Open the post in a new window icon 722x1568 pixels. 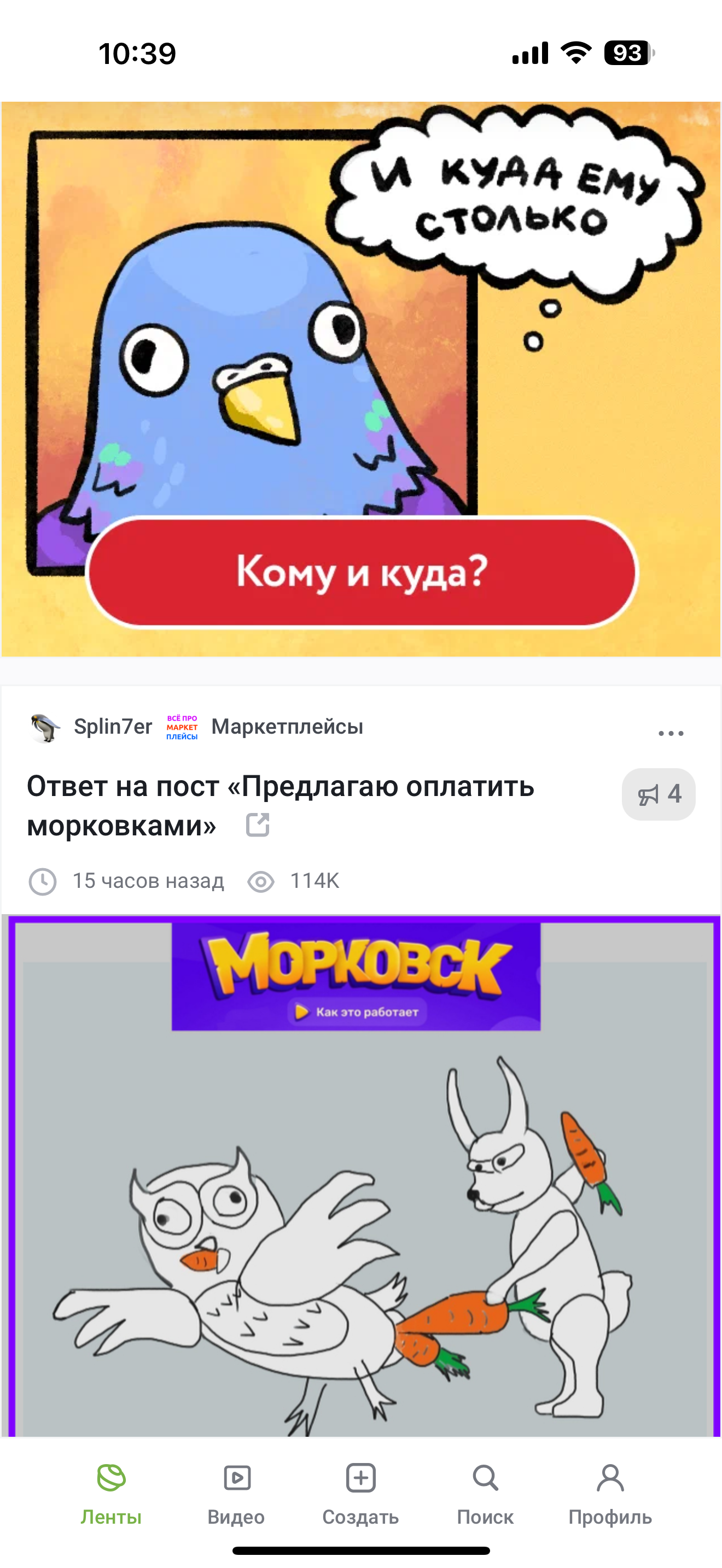[258, 826]
